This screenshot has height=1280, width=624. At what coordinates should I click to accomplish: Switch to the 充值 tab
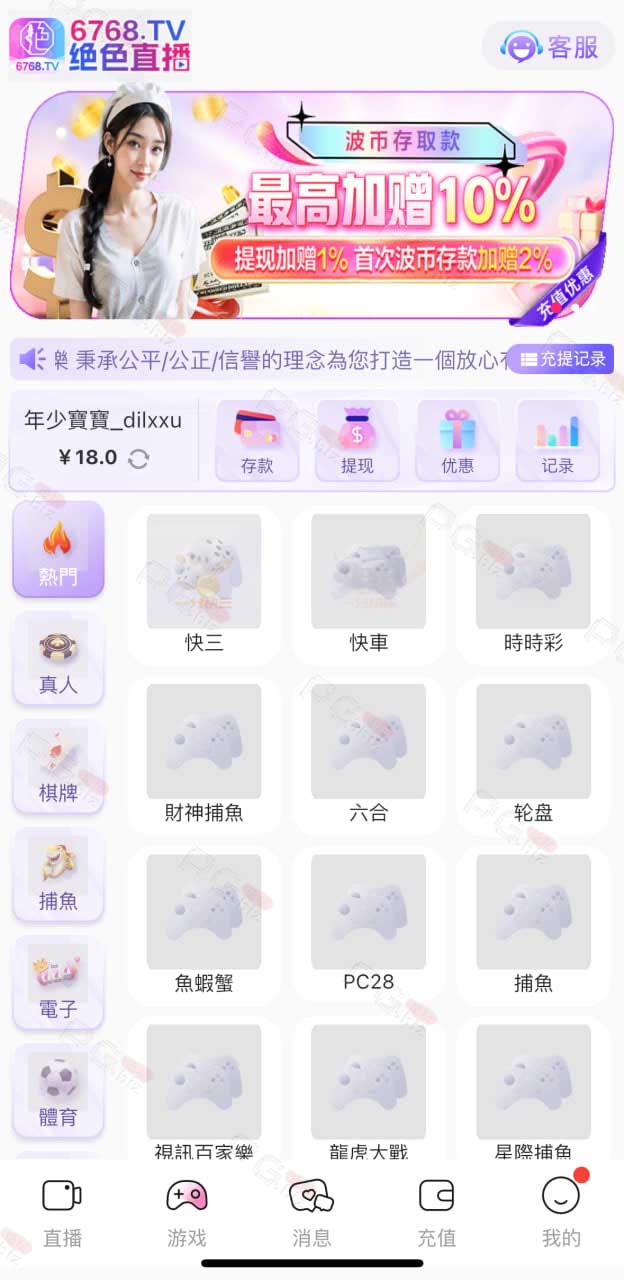click(x=436, y=1212)
